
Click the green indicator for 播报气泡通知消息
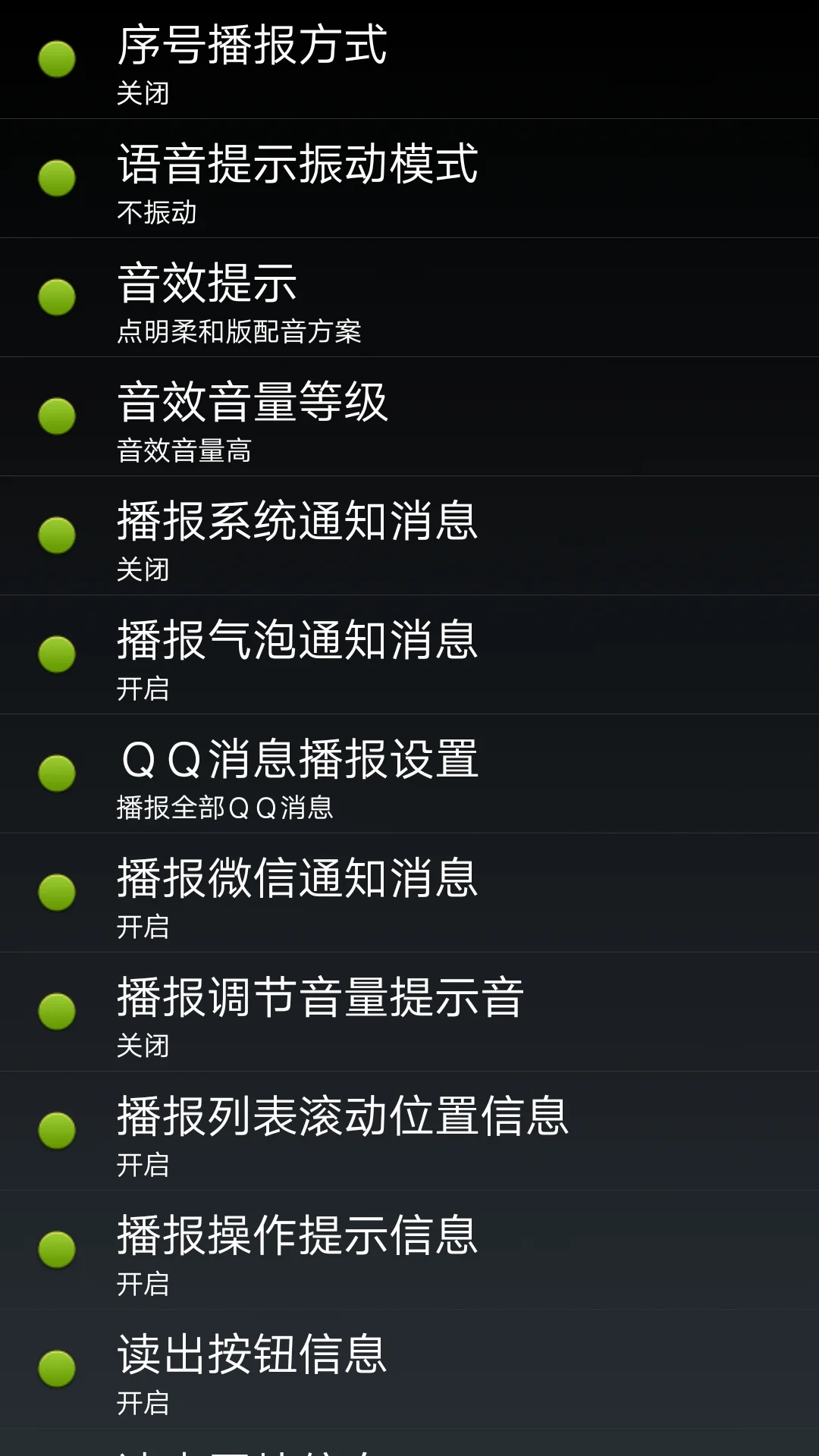pyautogui.click(x=56, y=654)
